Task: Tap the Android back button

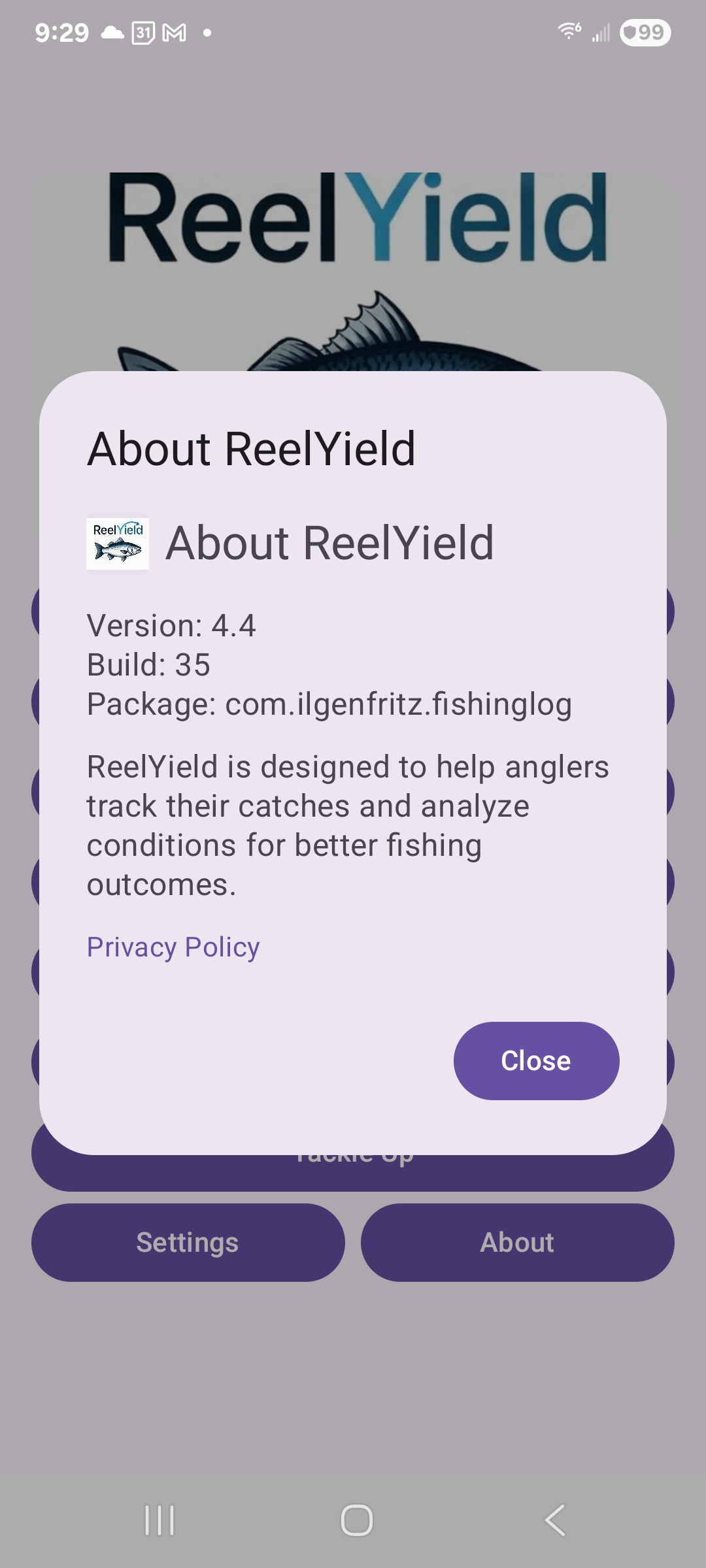Action: coord(555,1520)
